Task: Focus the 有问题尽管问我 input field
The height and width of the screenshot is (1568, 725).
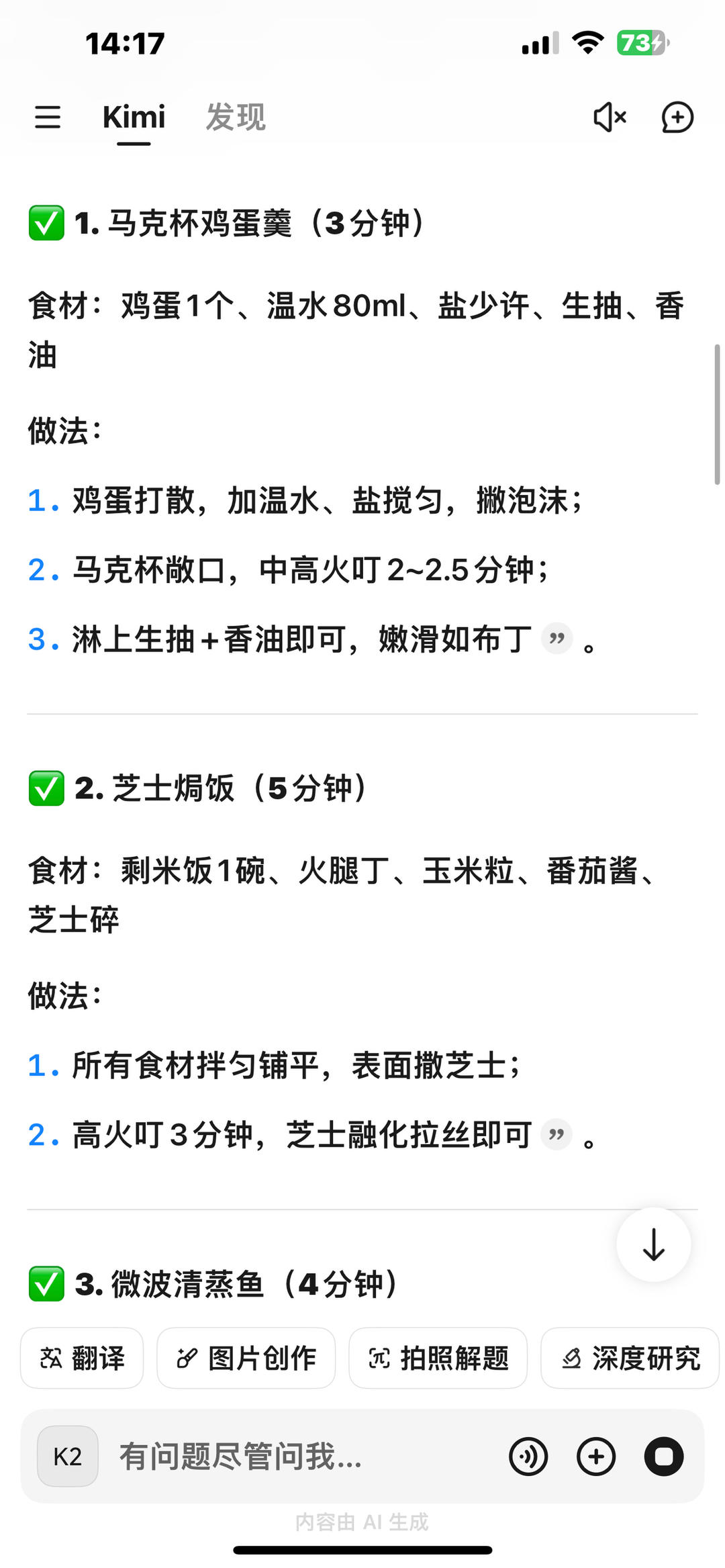Action: pyautogui.click(x=295, y=1457)
